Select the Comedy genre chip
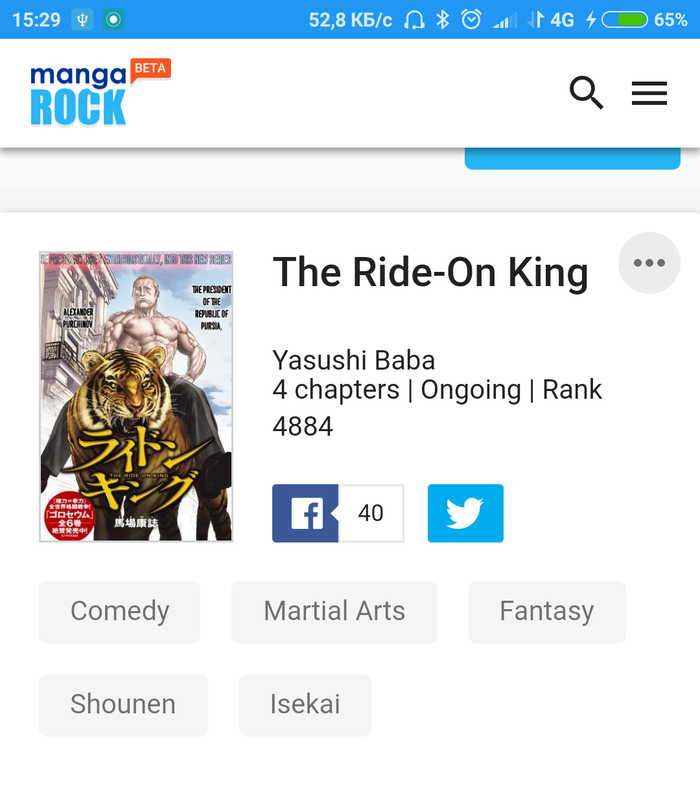Screen dimensions: 700x793 120,611
